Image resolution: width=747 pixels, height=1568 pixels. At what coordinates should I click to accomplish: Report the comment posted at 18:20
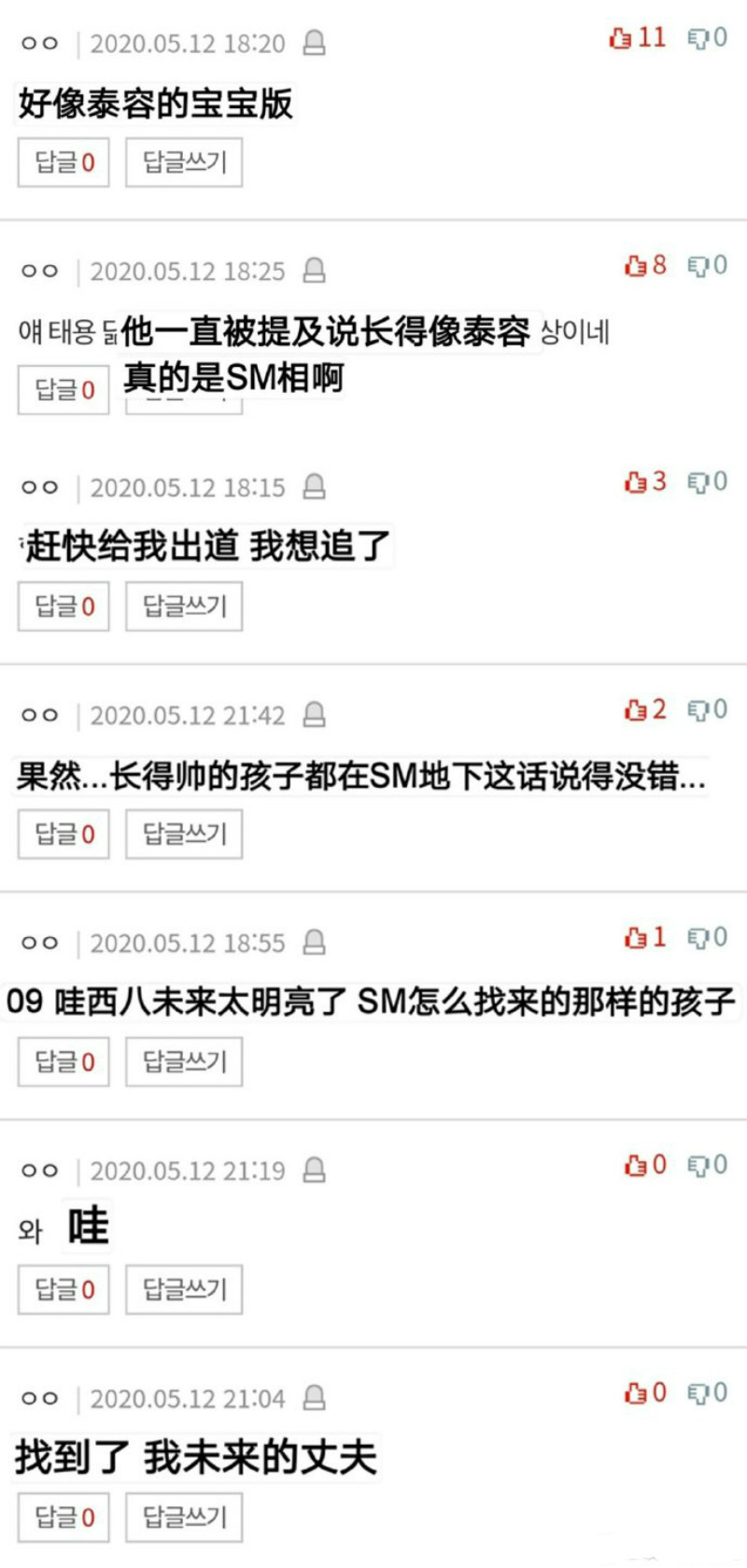(315, 43)
